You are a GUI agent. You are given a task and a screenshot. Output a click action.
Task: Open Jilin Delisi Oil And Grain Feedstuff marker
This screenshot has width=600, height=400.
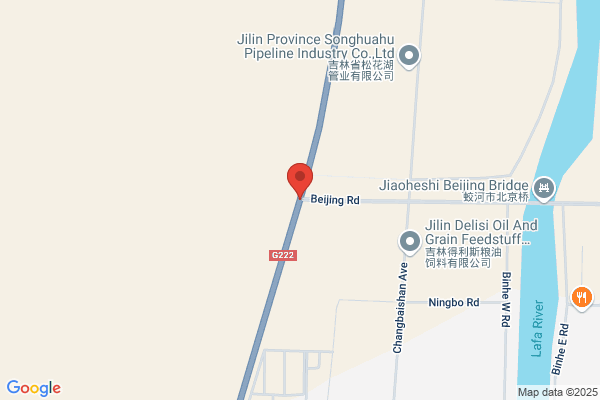409,240
